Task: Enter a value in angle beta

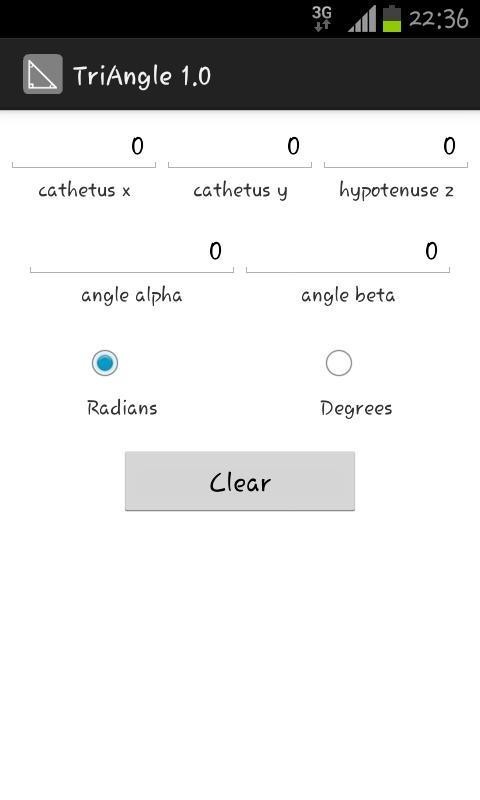Action: pos(348,252)
